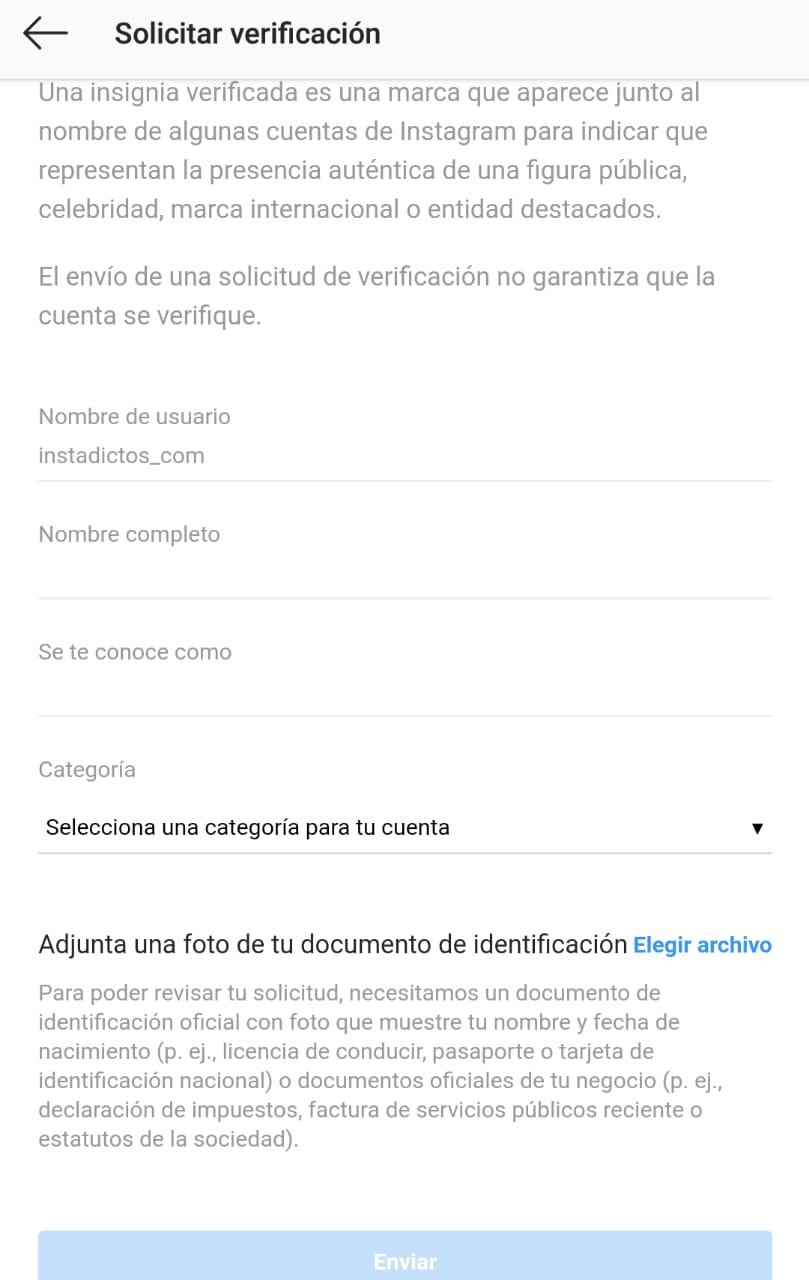The height and width of the screenshot is (1280, 809).
Task: Tap the Nombre completo field
Action: click(404, 574)
